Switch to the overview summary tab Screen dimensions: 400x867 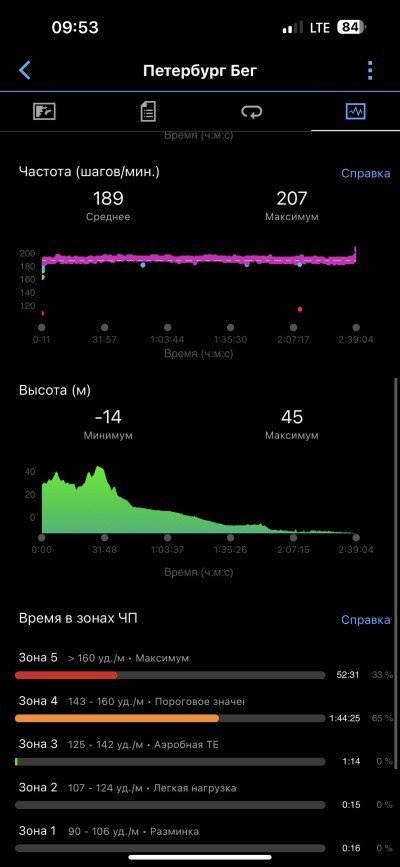point(44,112)
